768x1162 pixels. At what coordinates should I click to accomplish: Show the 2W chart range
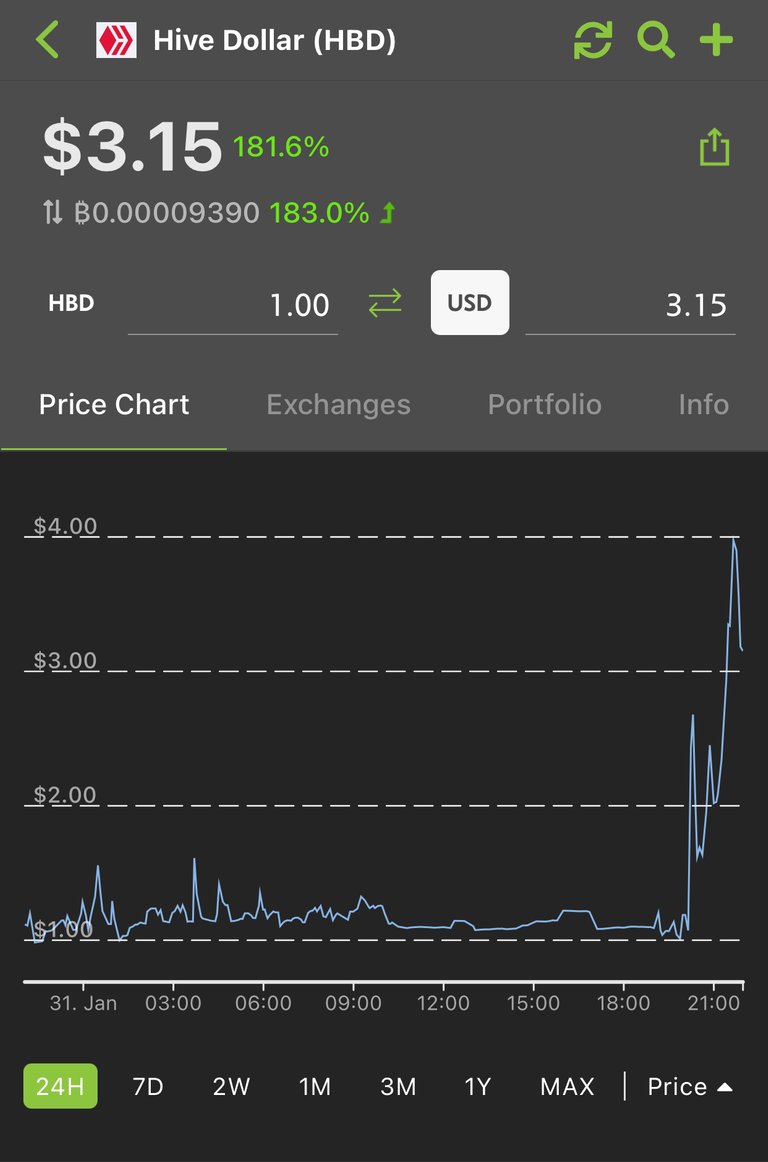tap(231, 1086)
